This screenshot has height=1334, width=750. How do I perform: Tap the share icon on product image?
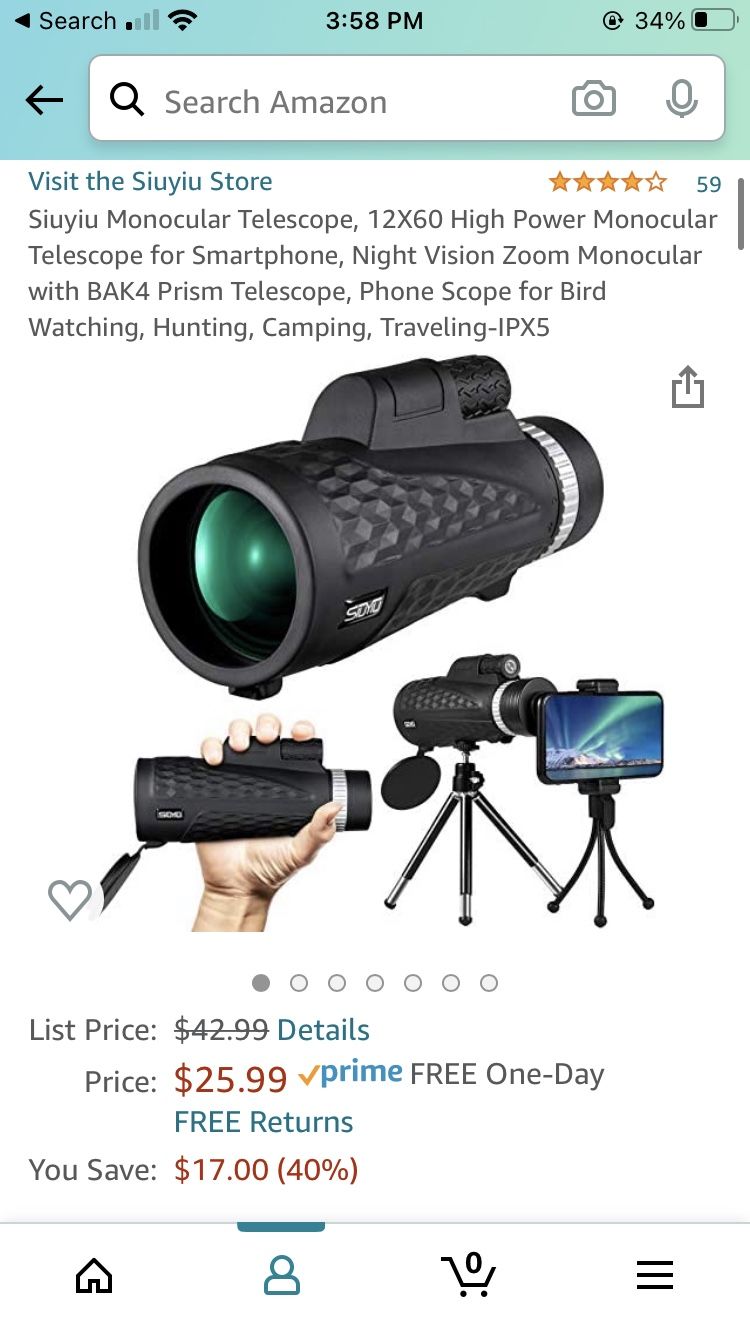687,388
